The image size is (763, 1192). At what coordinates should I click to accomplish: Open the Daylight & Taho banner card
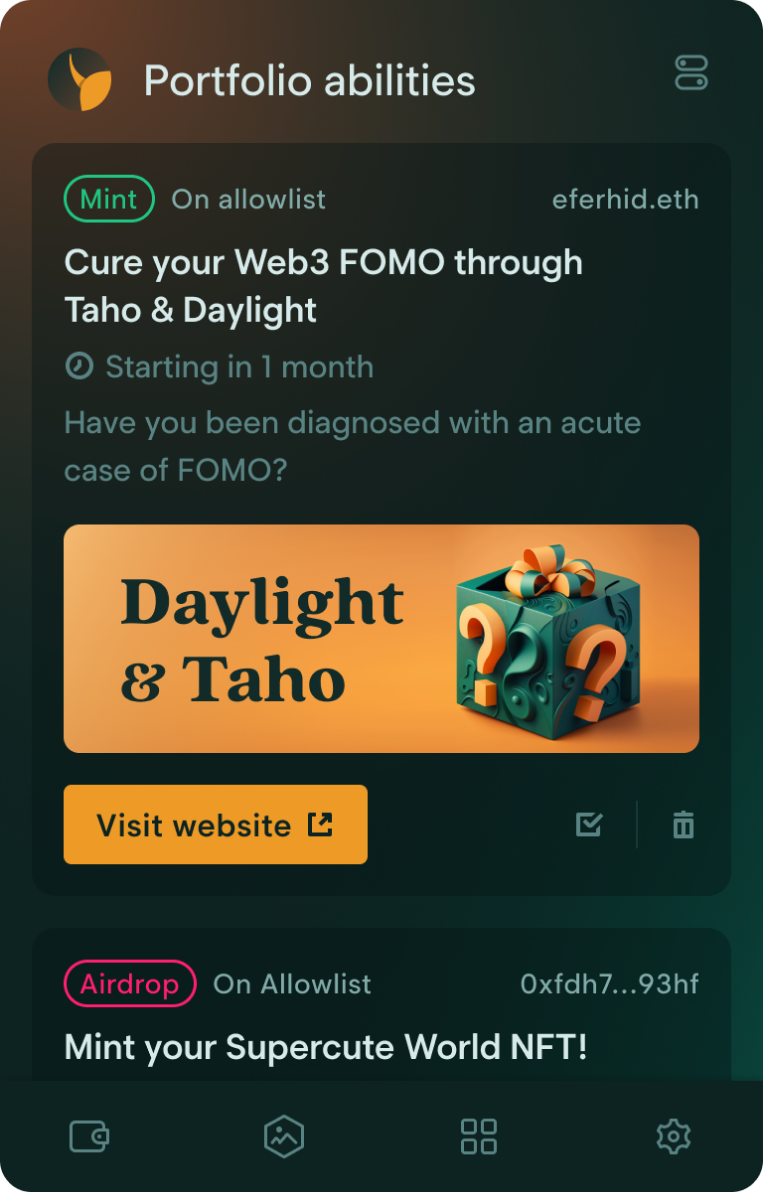(x=381, y=638)
